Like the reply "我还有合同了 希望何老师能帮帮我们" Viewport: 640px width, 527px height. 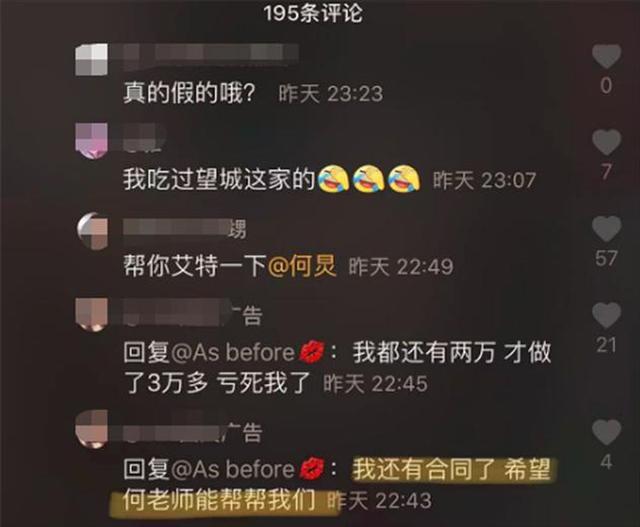(606, 432)
